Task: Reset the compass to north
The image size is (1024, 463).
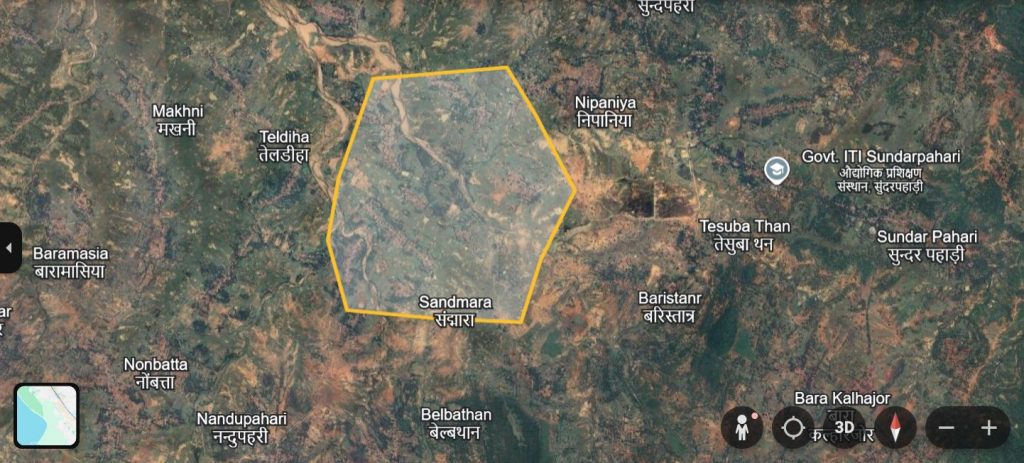Action: click(x=895, y=428)
